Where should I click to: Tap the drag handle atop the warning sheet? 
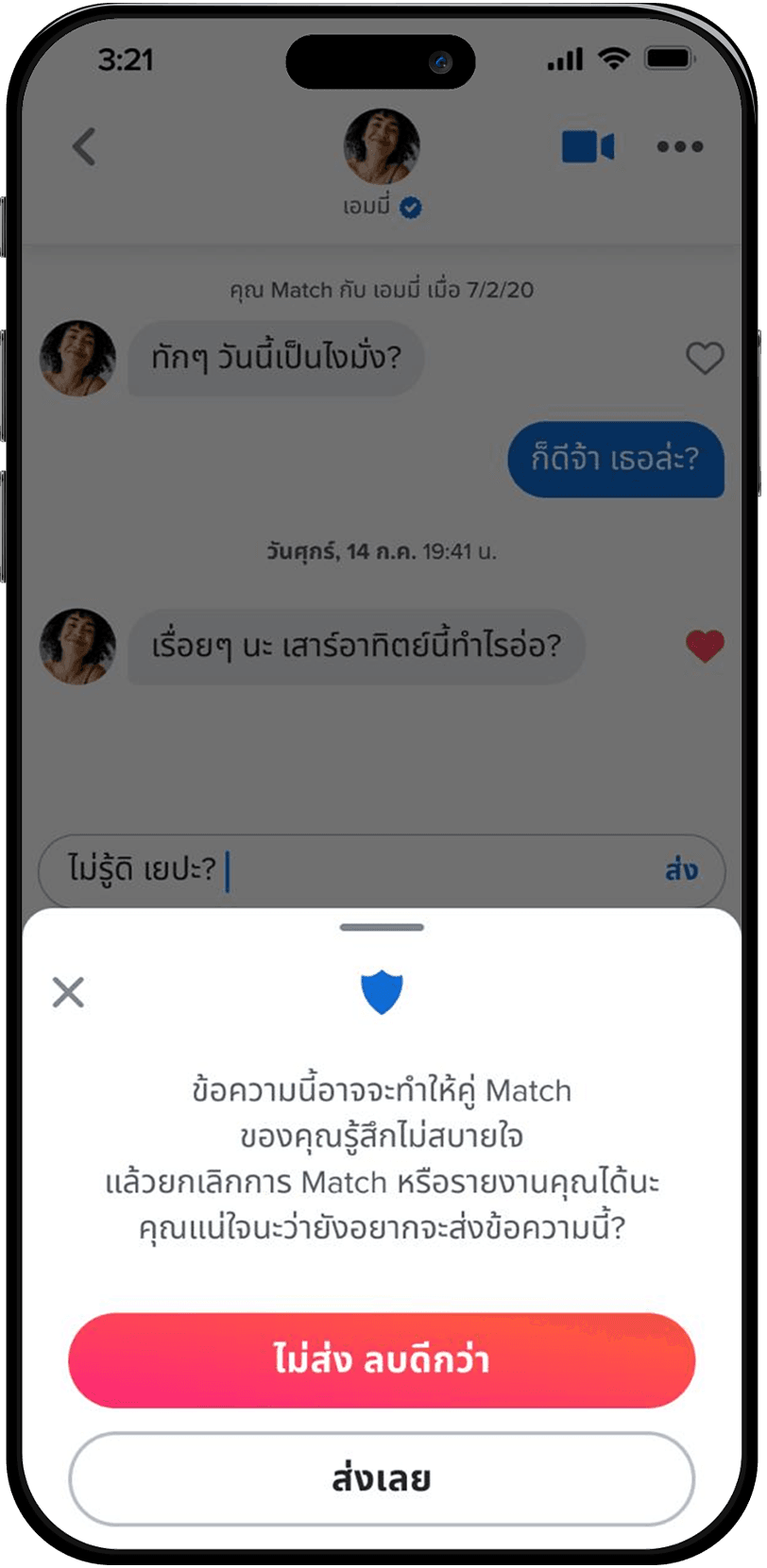[x=381, y=929]
